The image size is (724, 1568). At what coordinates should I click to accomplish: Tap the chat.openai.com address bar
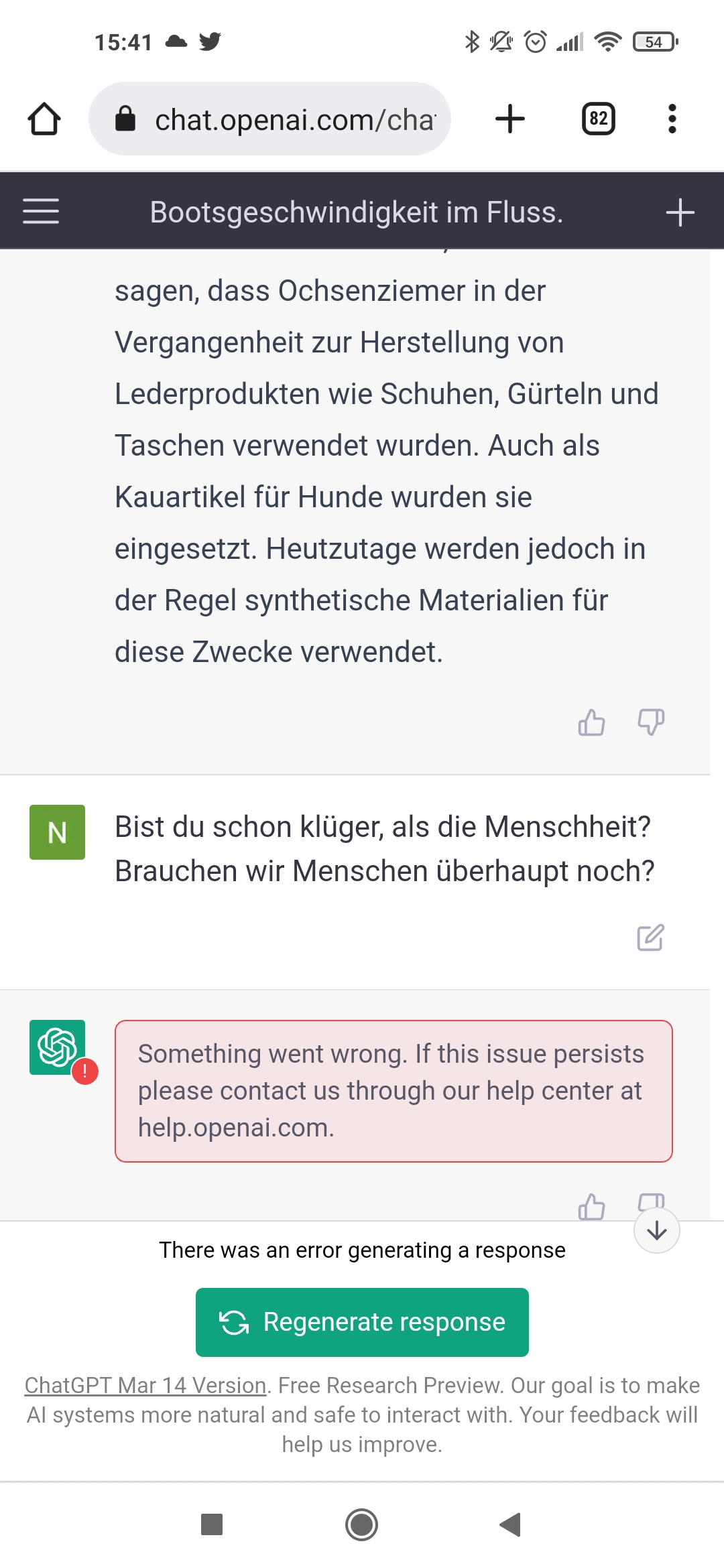pos(269,119)
